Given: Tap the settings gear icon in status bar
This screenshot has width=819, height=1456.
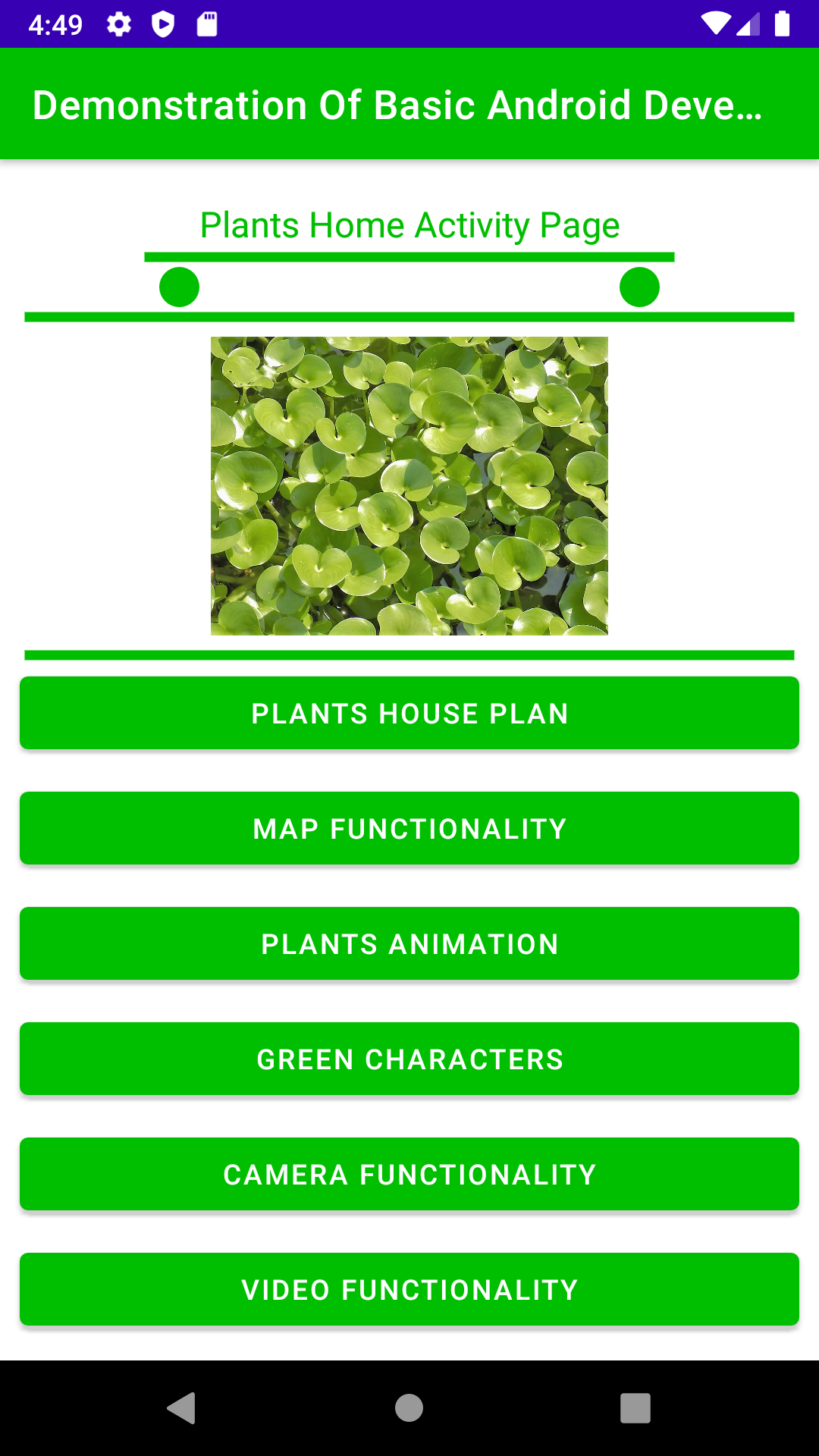Looking at the screenshot, I should tap(119, 24).
